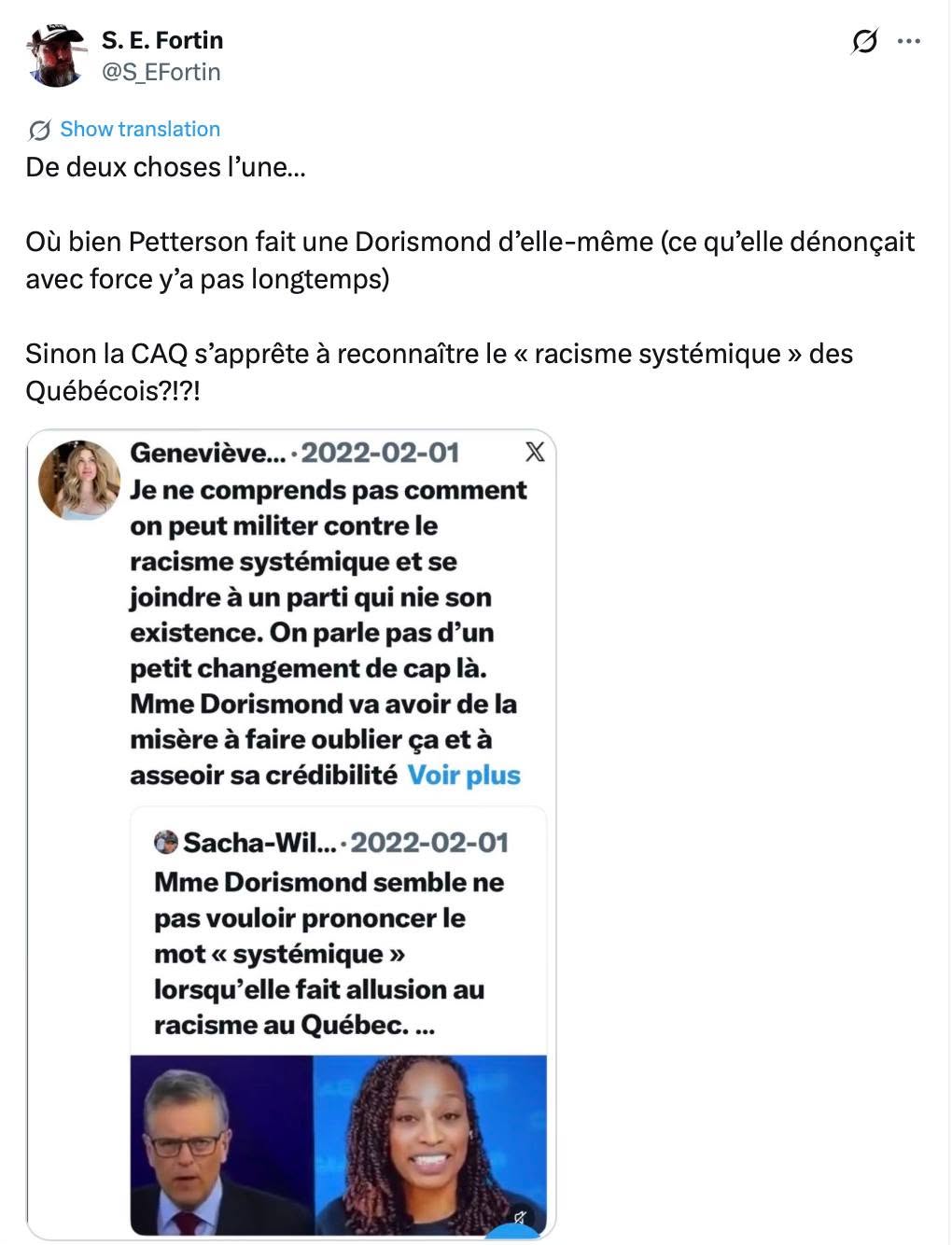Open the S. E. Fortin profile name

[x=162, y=40]
